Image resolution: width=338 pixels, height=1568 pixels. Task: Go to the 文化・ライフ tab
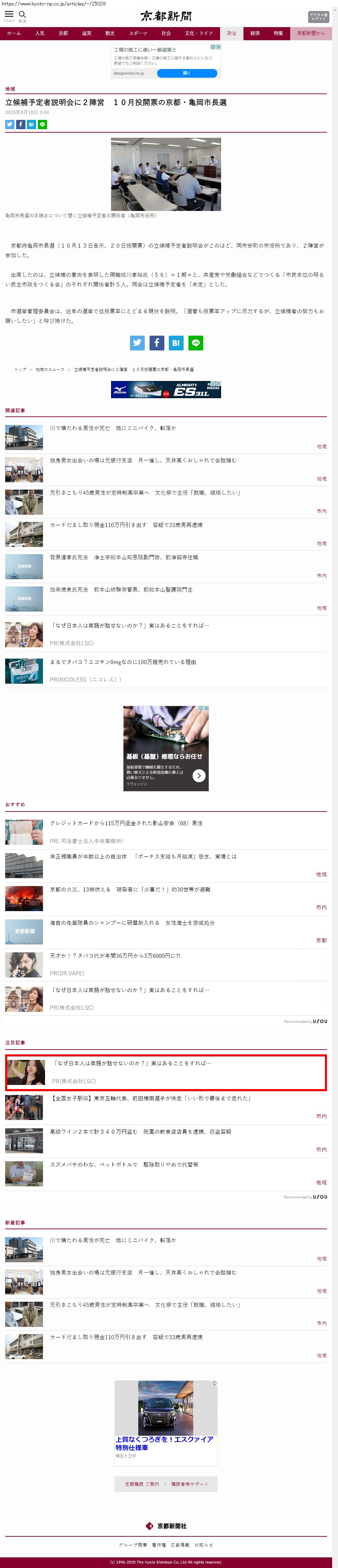pos(198,33)
